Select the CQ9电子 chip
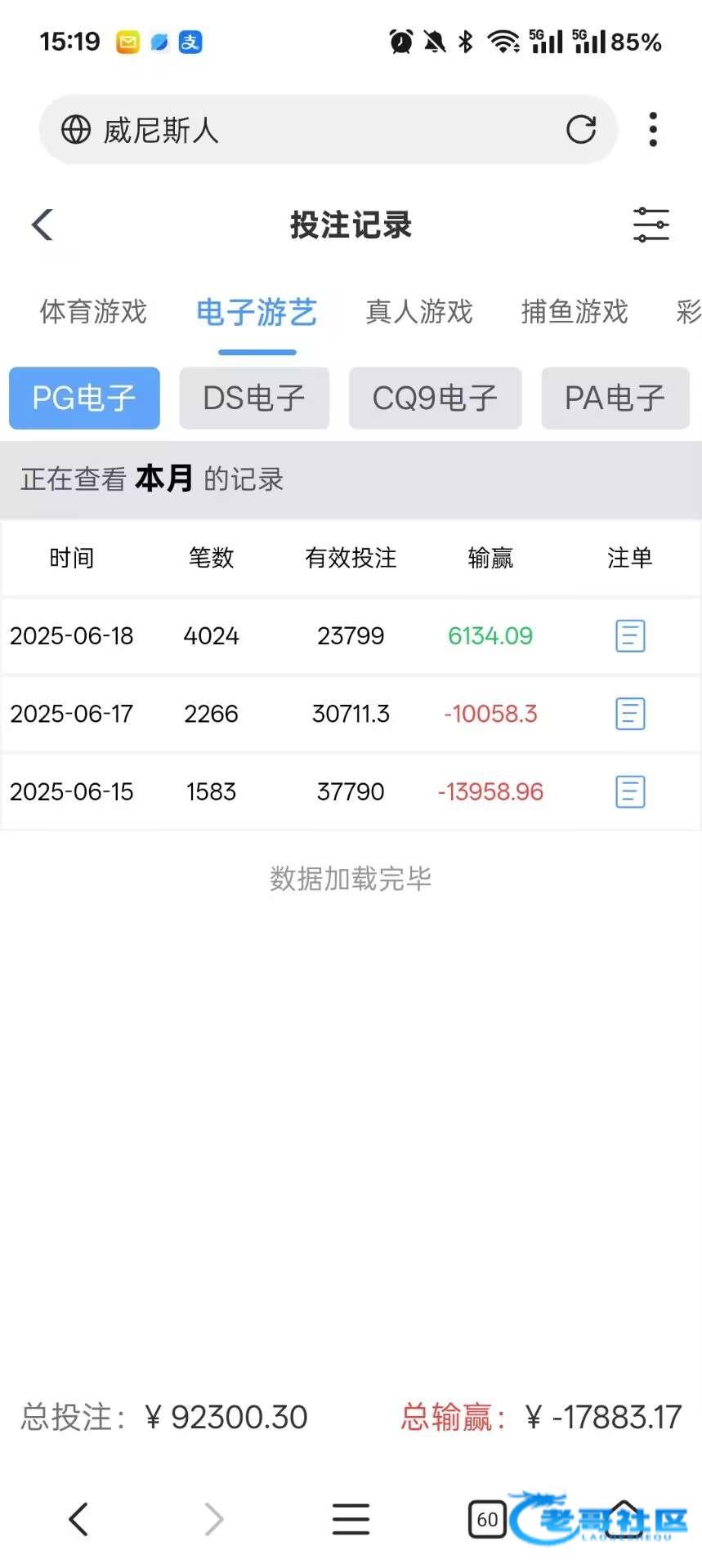702x1568 pixels. [x=435, y=398]
